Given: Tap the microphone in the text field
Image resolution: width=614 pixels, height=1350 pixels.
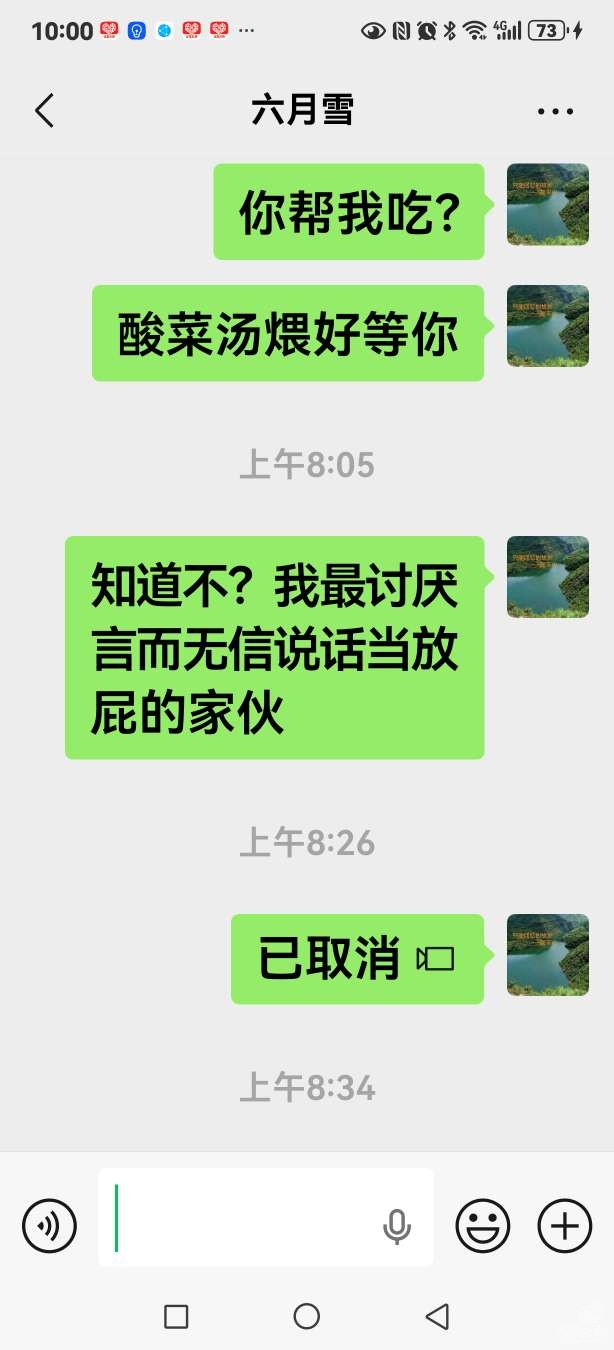Looking at the screenshot, I should pyautogui.click(x=397, y=1225).
